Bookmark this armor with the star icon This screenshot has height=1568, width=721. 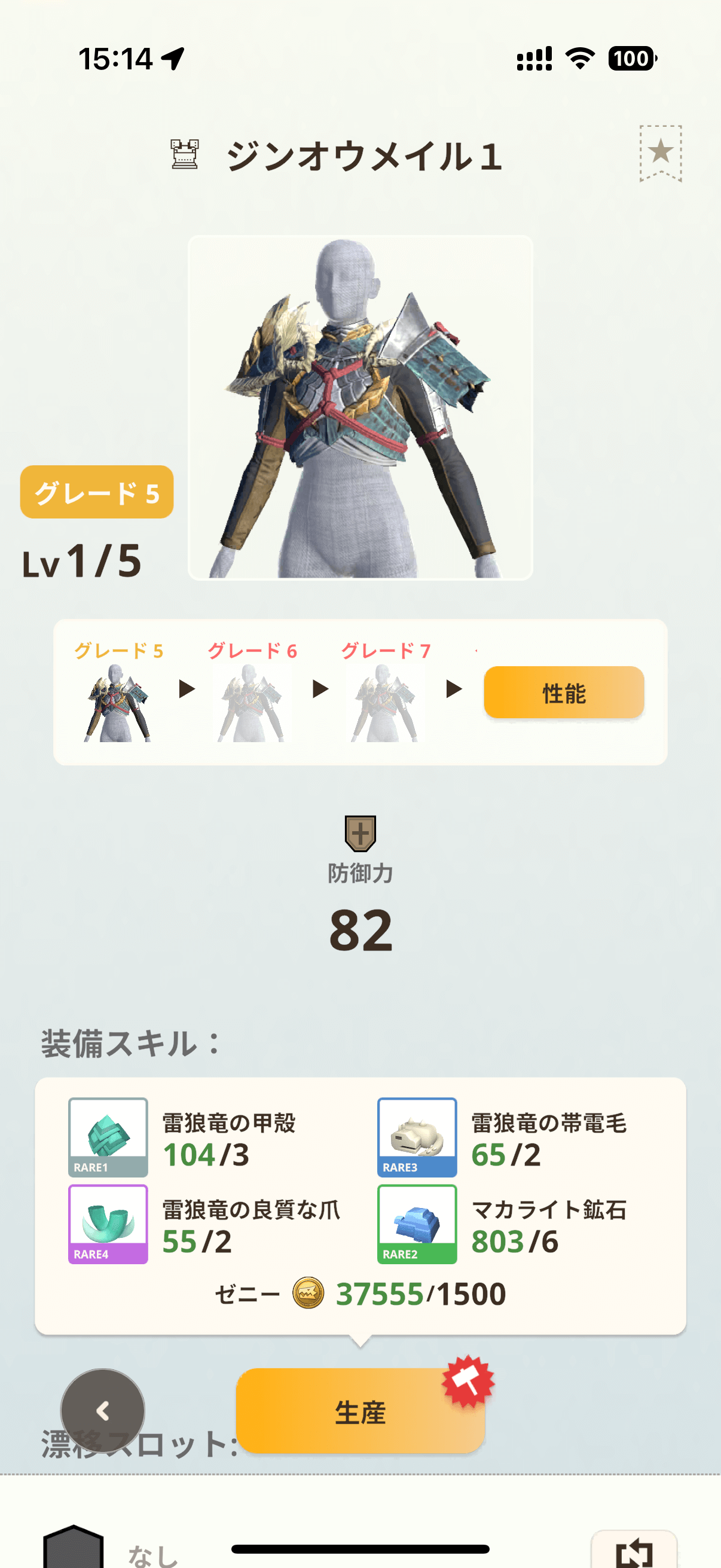660,152
